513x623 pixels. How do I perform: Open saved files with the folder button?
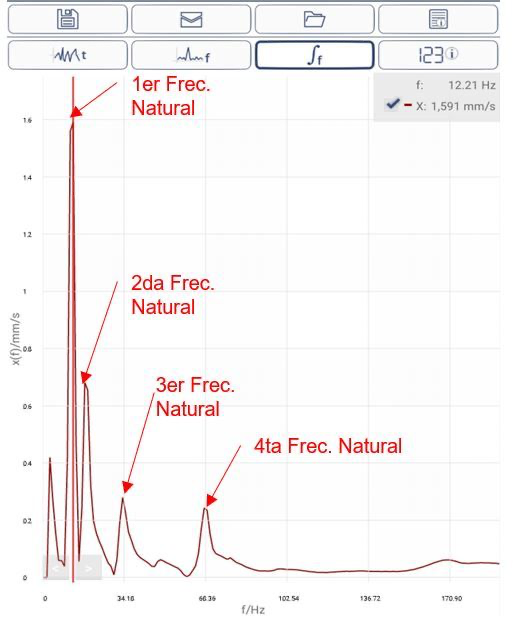point(314,19)
